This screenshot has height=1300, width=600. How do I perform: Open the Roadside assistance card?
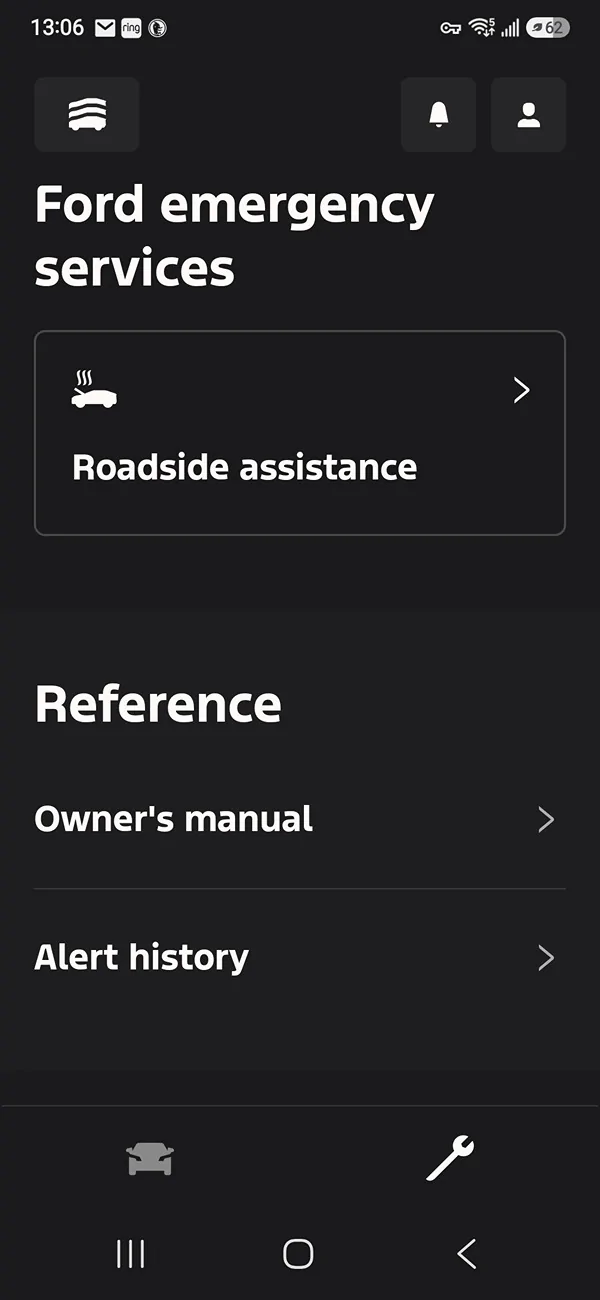pyautogui.click(x=300, y=433)
